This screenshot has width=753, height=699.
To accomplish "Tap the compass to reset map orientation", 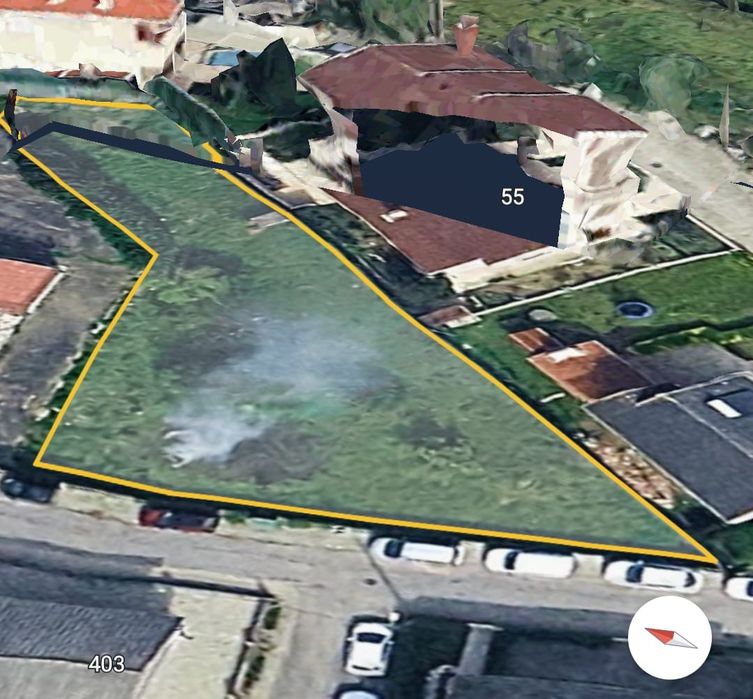I will pyautogui.click(x=669, y=637).
